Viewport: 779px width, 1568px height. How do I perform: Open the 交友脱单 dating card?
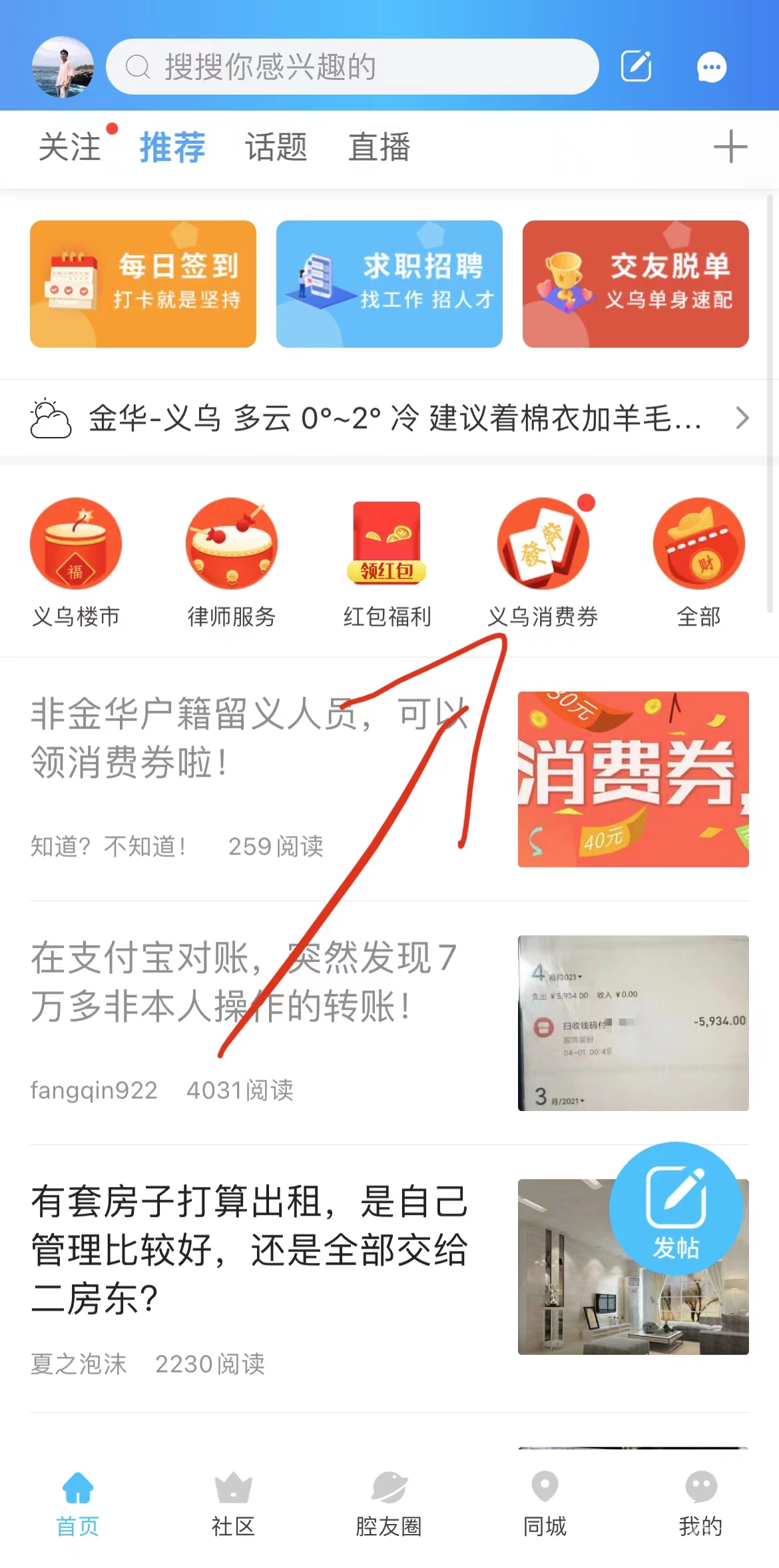tap(635, 284)
